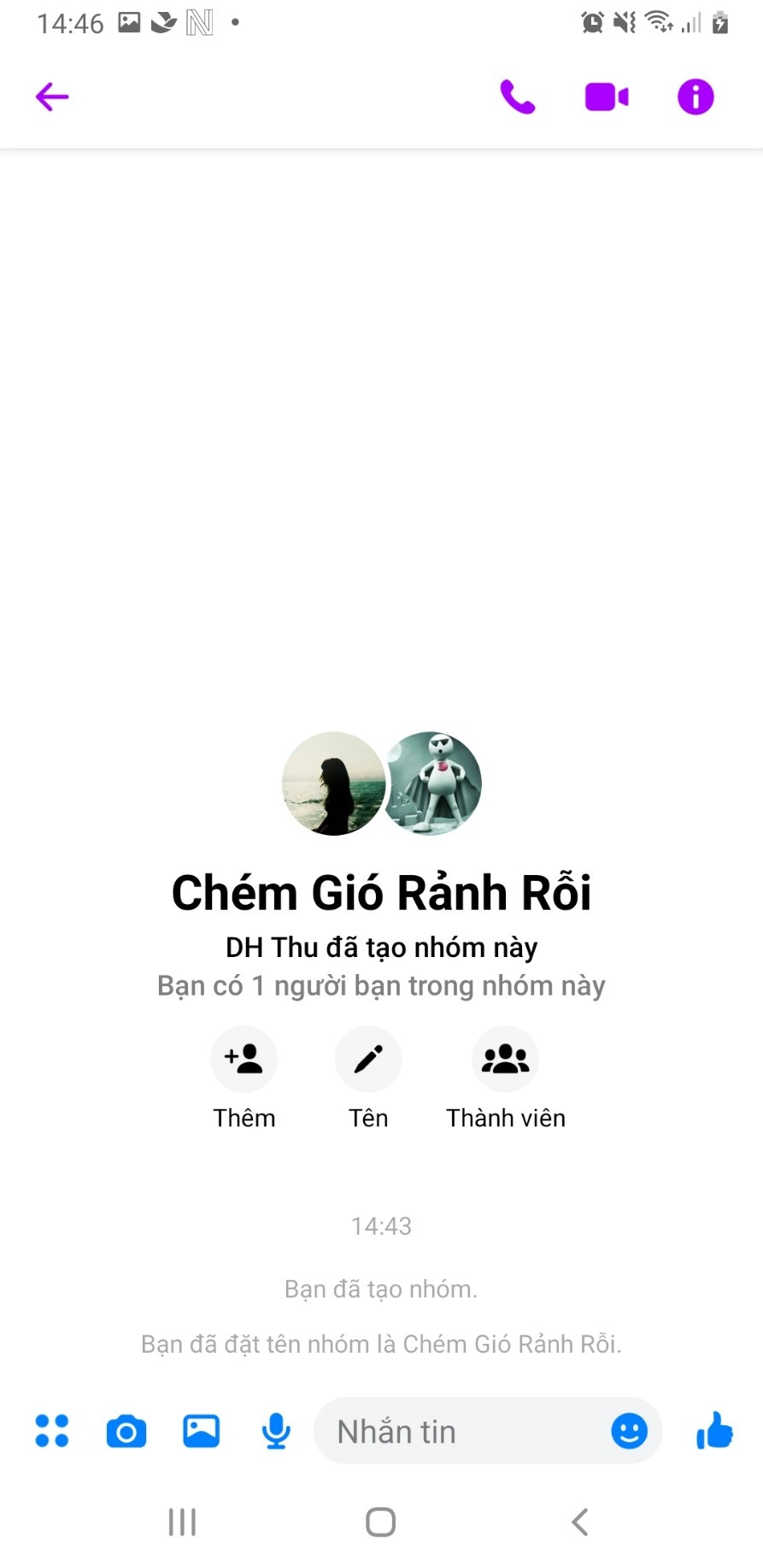Record a voice message with the microphone

tap(275, 1430)
